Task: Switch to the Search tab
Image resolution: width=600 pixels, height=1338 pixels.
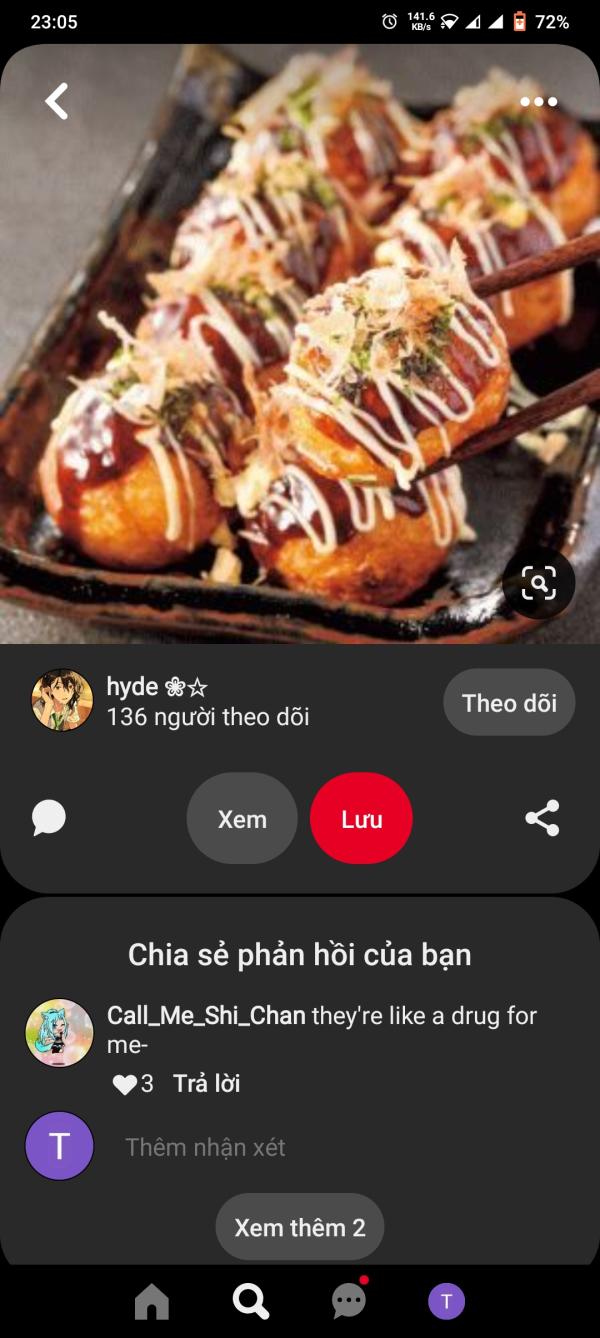Action: [x=250, y=1301]
